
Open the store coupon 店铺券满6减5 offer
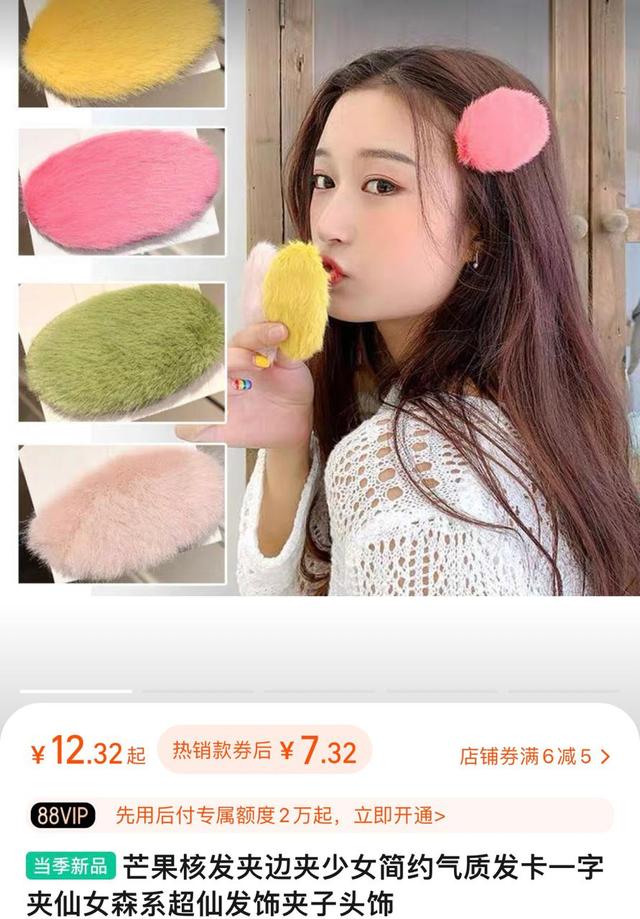[534, 755]
